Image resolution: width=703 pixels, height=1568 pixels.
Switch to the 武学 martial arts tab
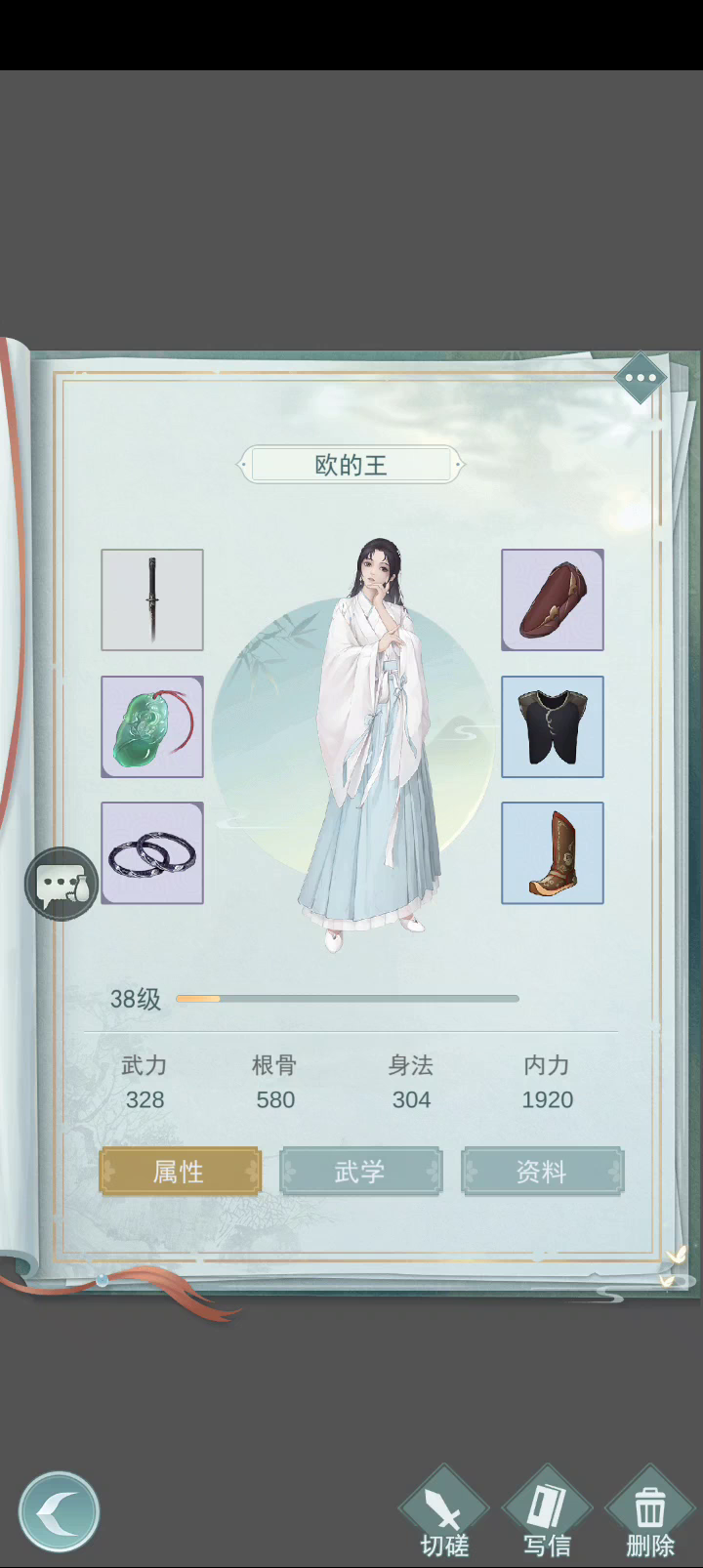tap(360, 1171)
